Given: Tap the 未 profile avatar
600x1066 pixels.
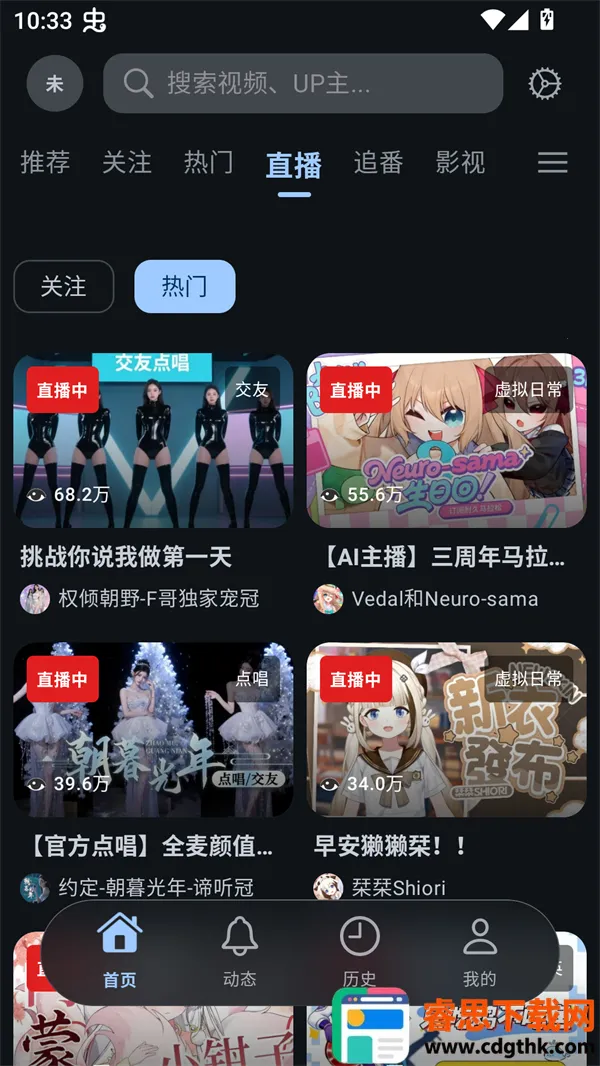Looking at the screenshot, I should point(55,84).
